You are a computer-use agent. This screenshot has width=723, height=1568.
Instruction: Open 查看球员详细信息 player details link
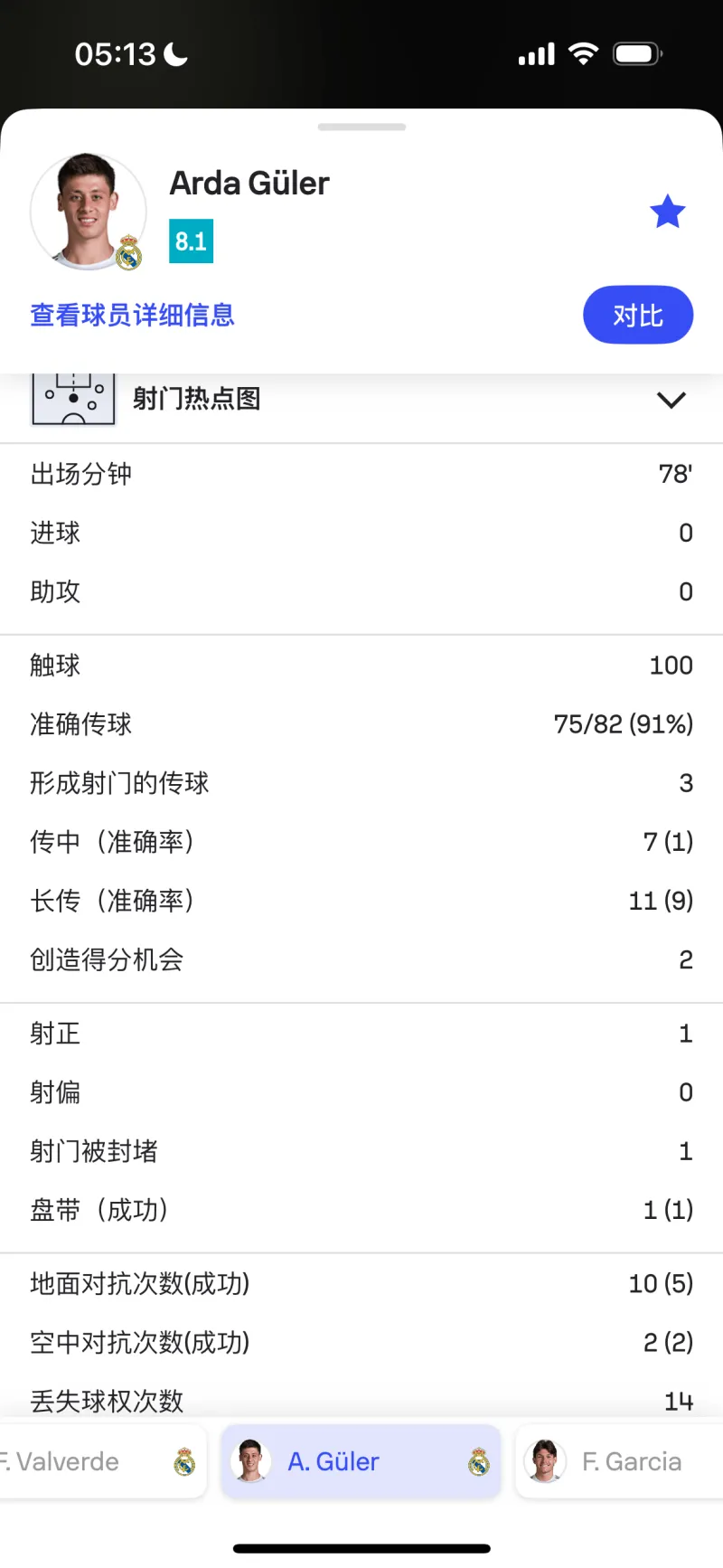point(132,315)
